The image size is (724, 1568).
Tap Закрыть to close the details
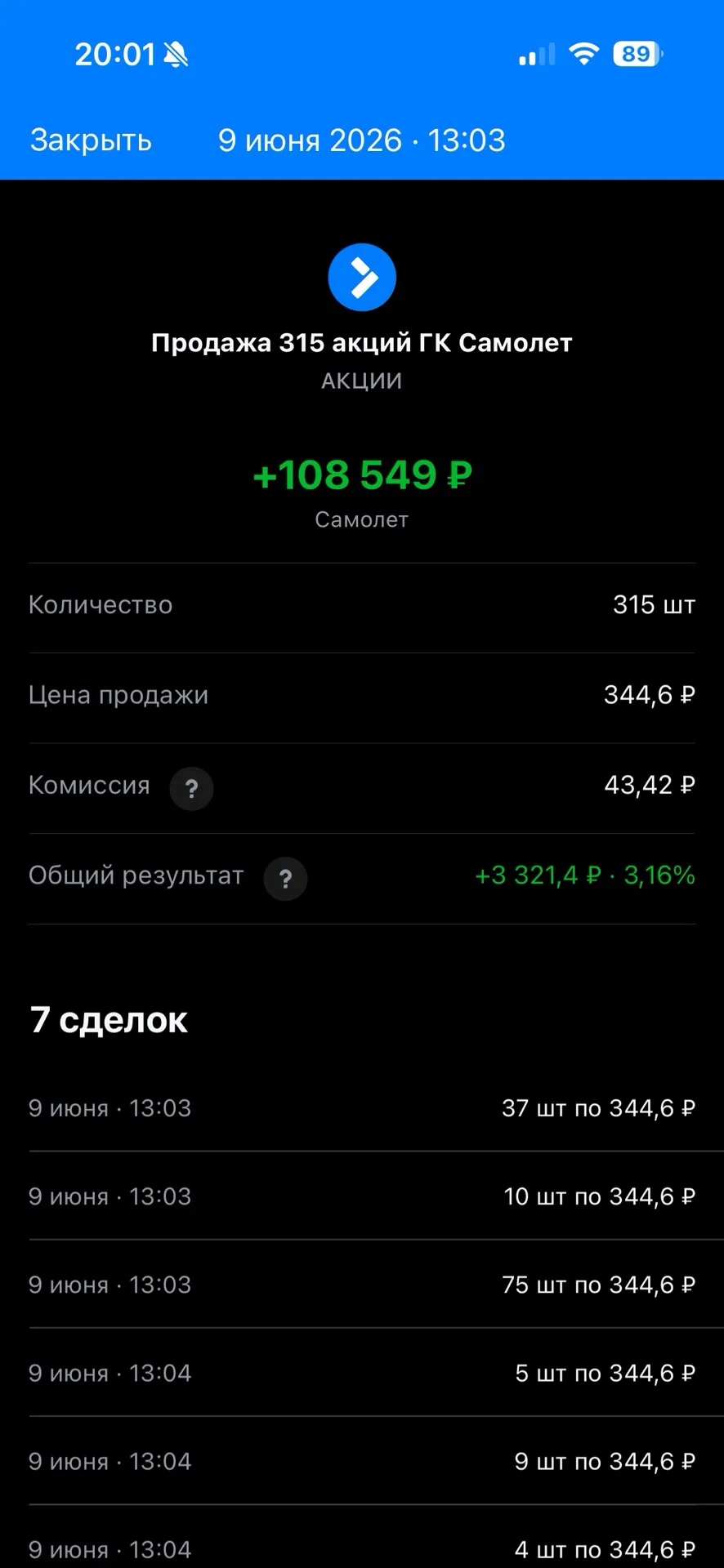(x=91, y=140)
